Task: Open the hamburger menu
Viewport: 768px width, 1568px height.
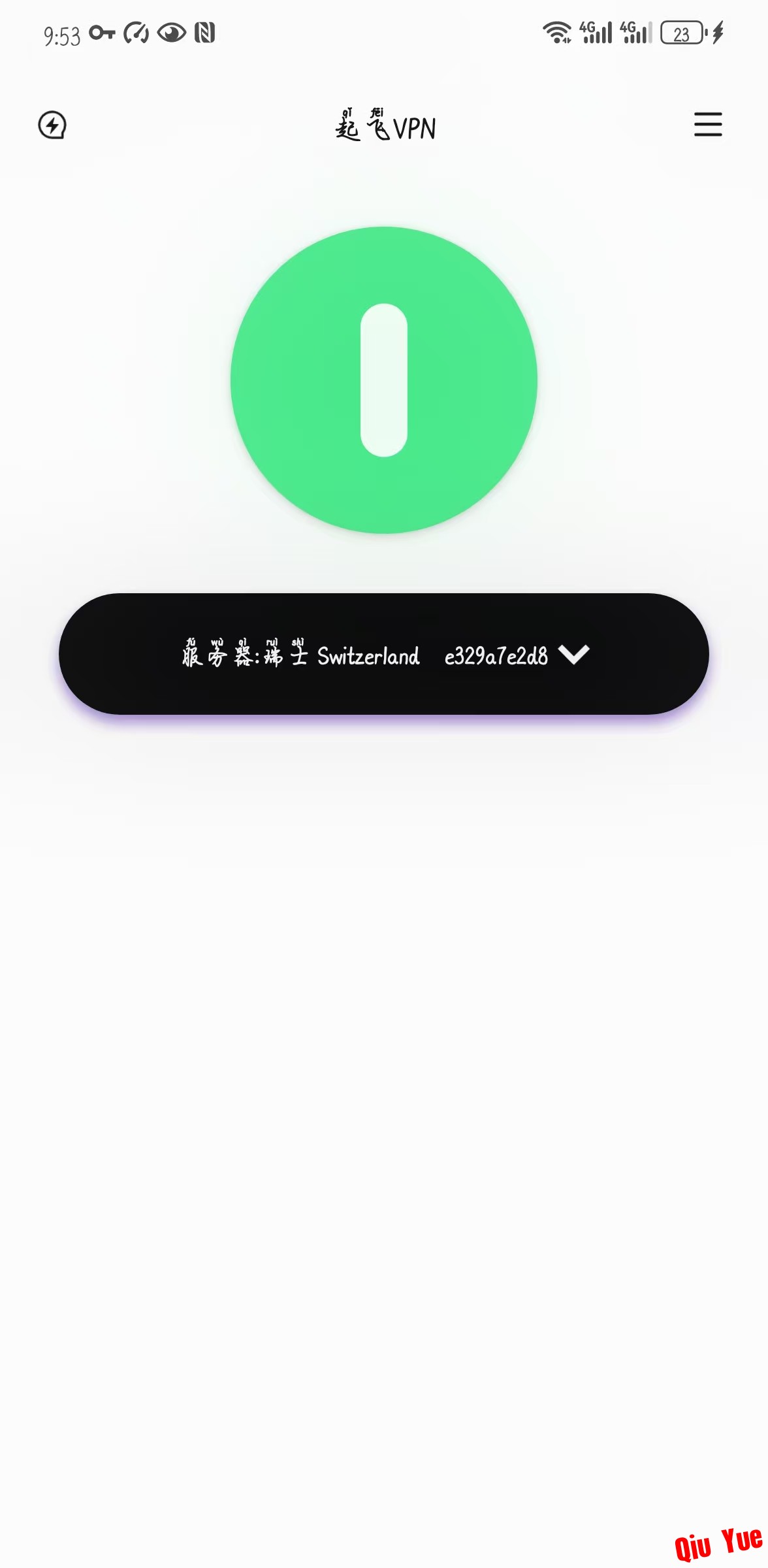Action: click(708, 124)
